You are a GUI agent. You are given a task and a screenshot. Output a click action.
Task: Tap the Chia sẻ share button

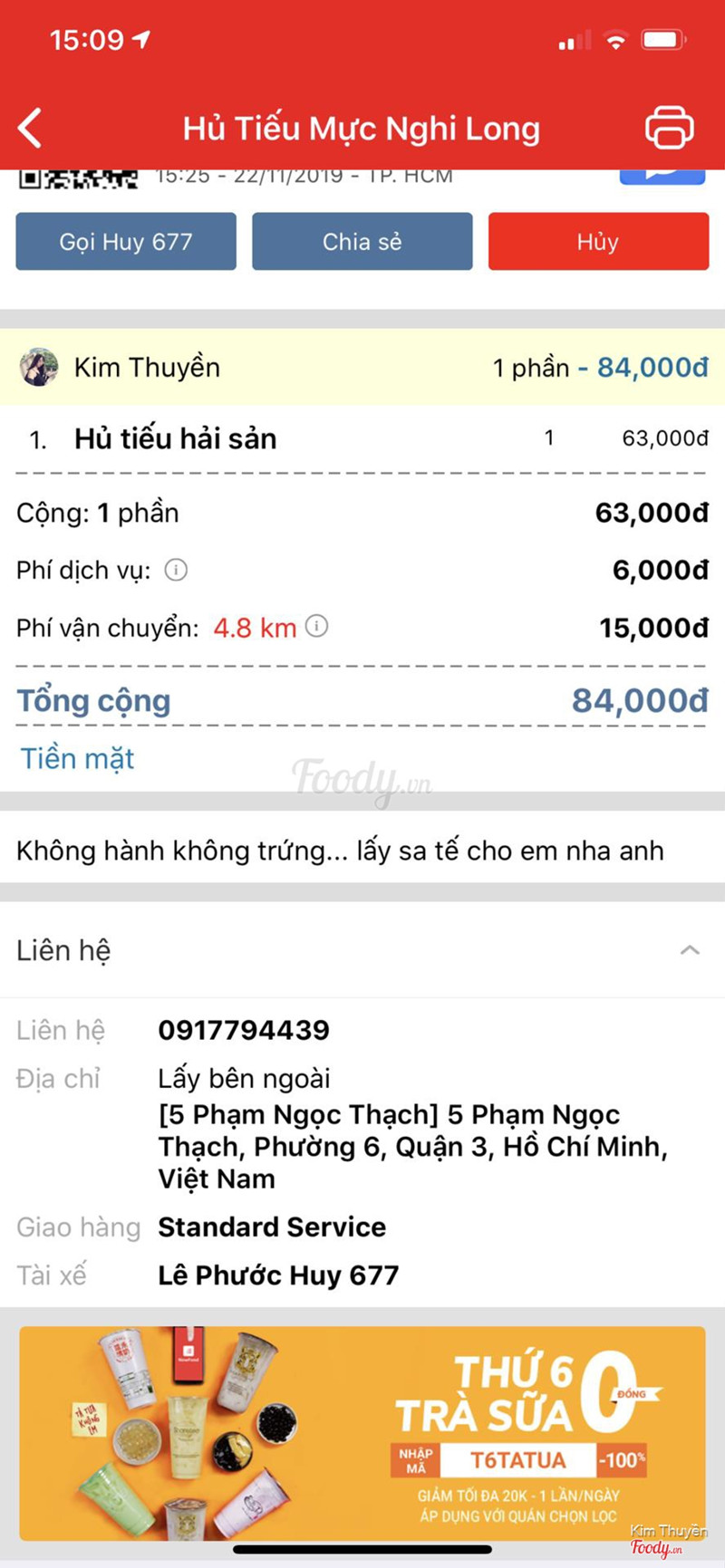point(362,242)
